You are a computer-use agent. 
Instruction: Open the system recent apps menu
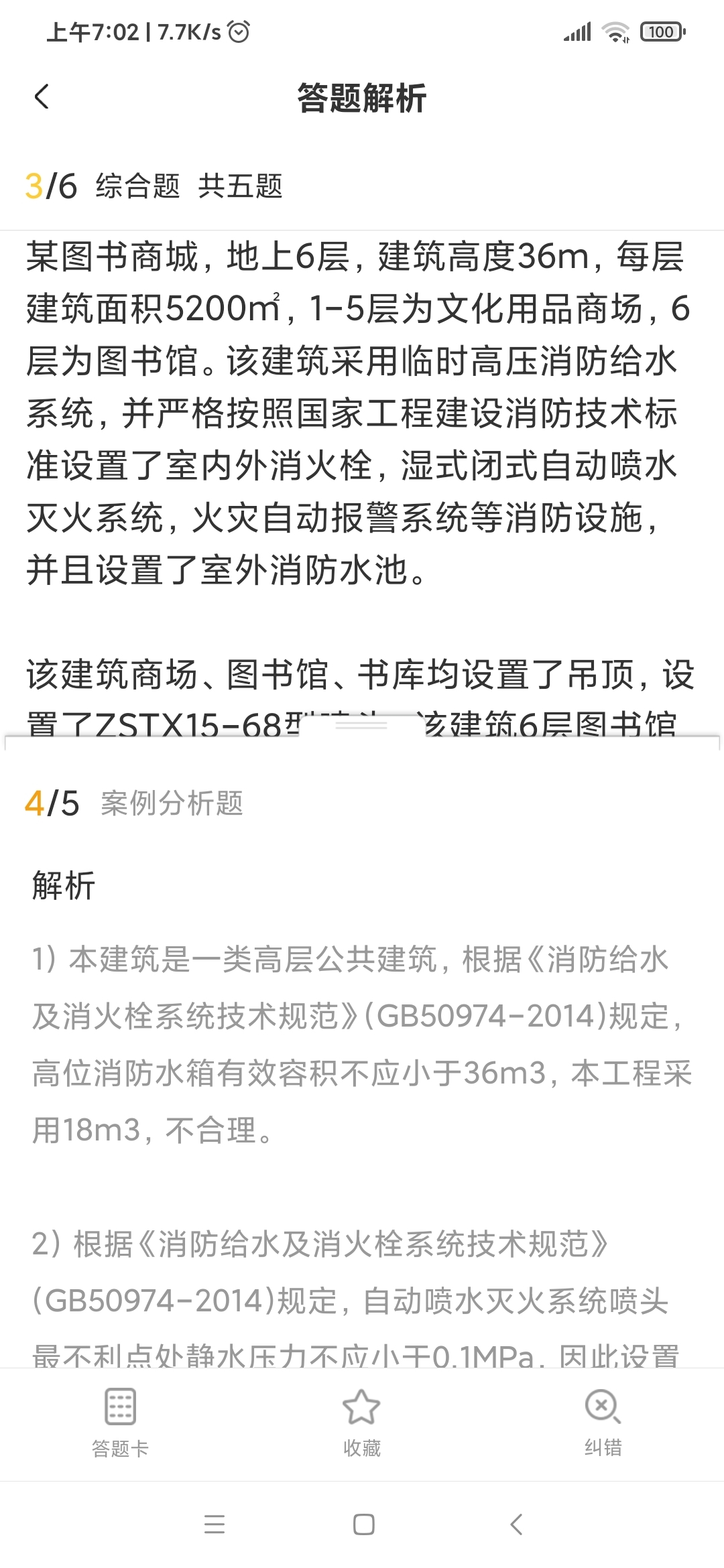tap(215, 1524)
